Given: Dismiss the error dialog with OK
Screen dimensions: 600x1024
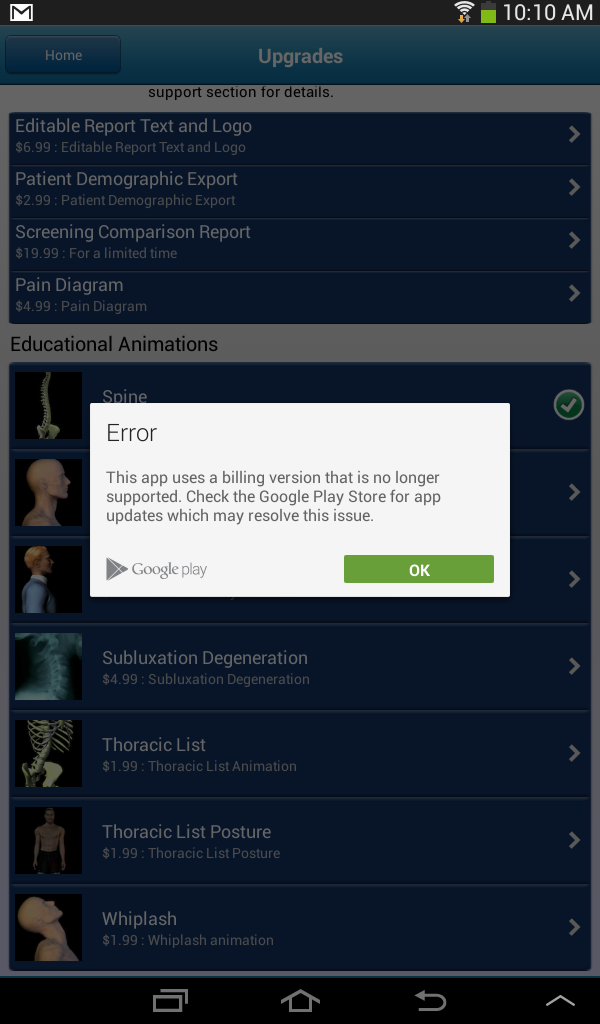Looking at the screenshot, I should click(418, 569).
